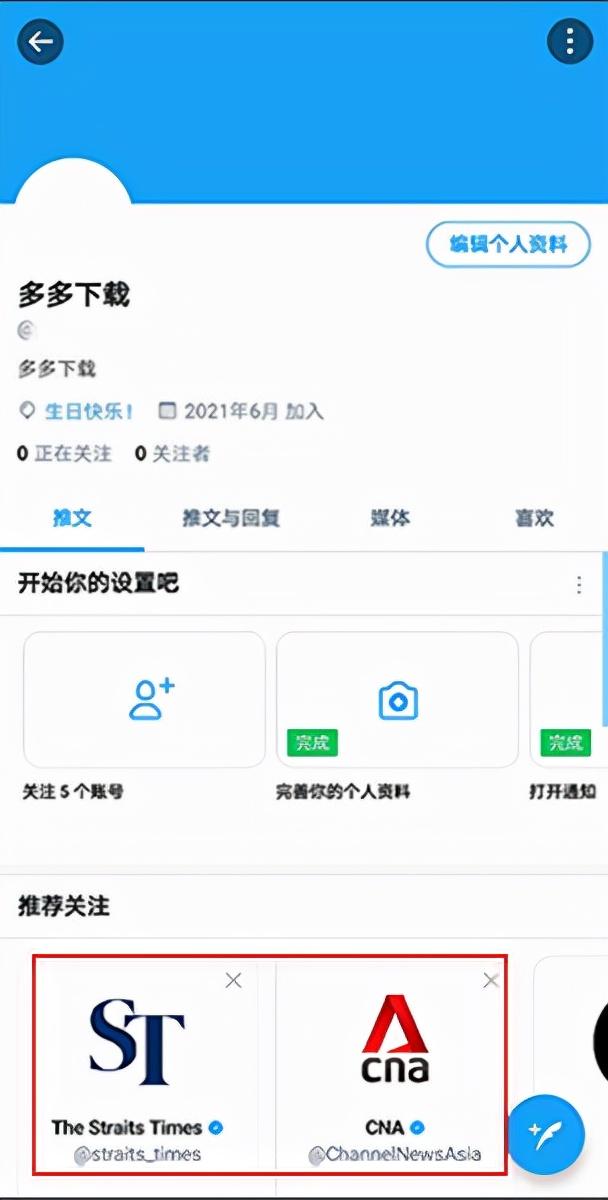This screenshot has width=608, height=1200.
Task: Open 完善你的个人资料 setup card
Action: [x=397, y=699]
